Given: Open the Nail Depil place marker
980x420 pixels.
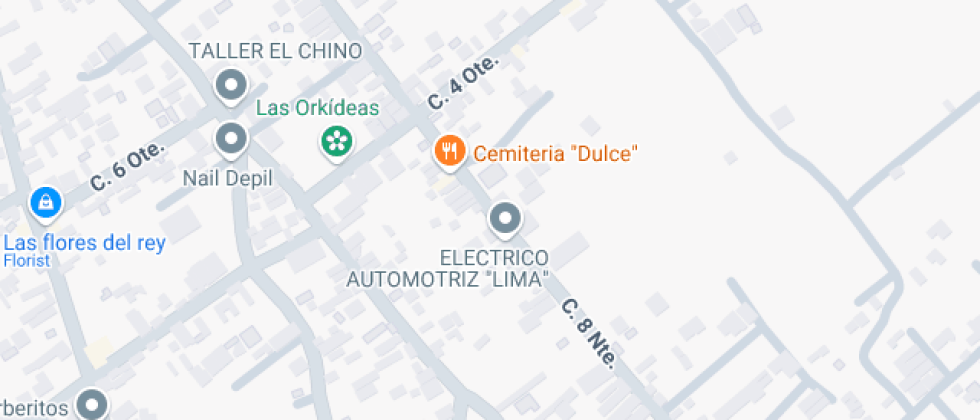Looking at the screenshot, I should click(x=231, y=139).
